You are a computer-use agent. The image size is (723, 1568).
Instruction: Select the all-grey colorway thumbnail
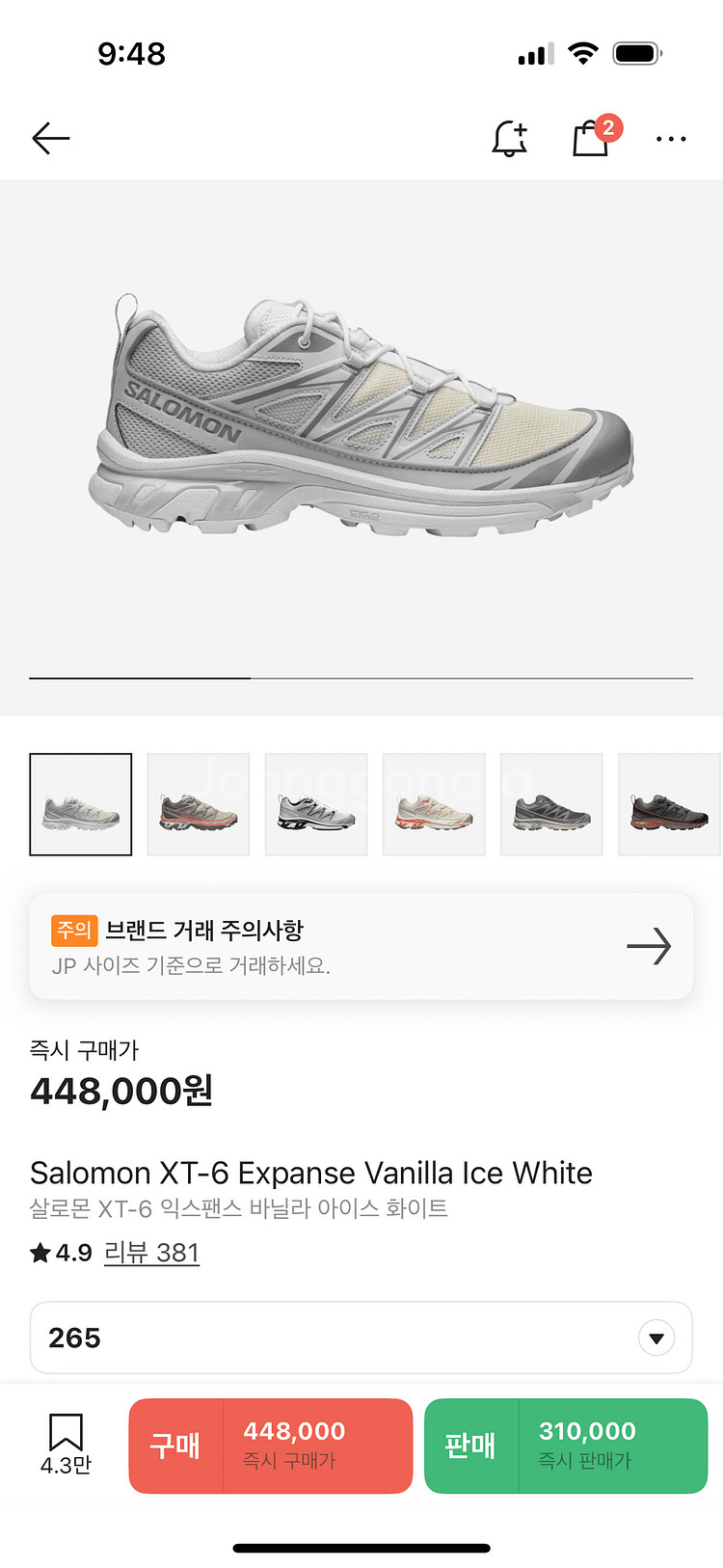(x=551, y=804)
